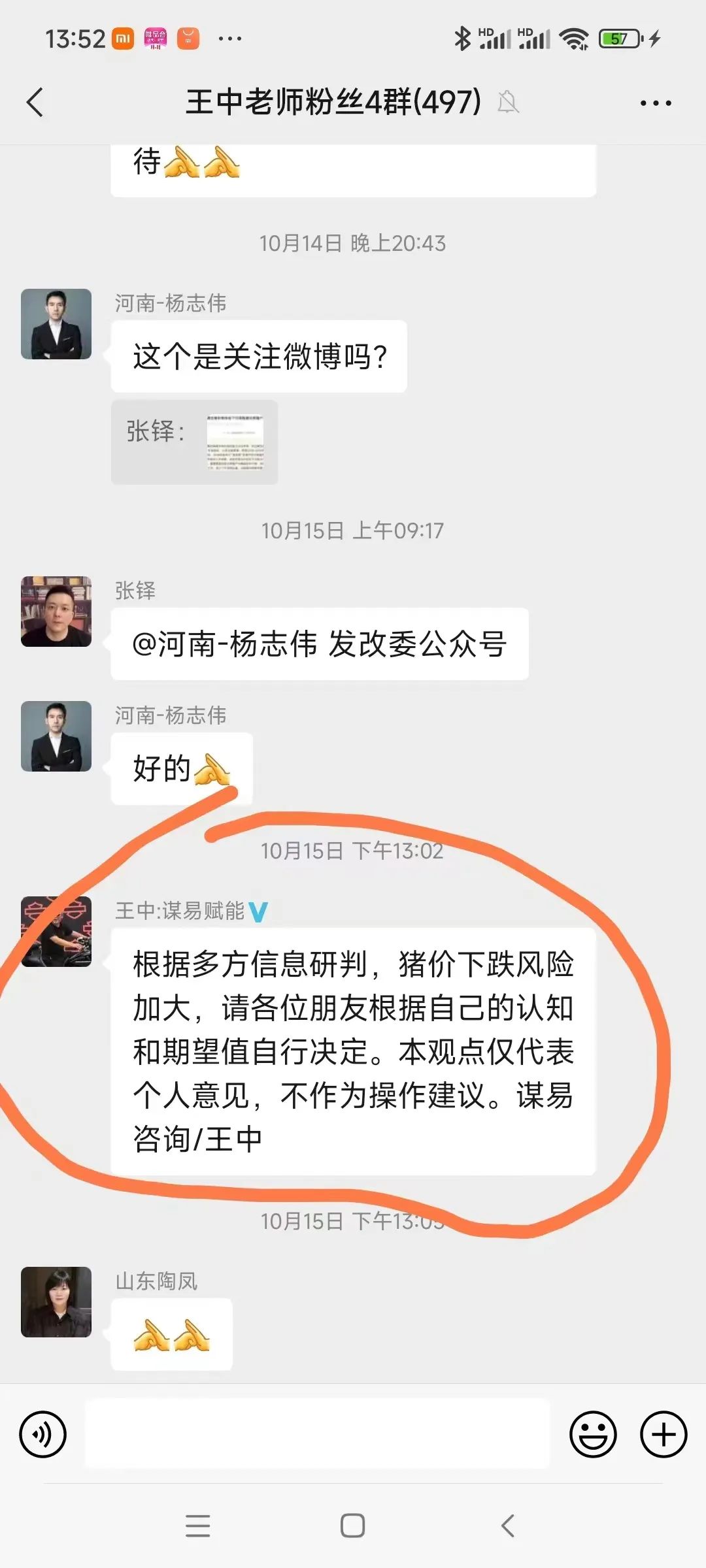The width and height of the screenshot is (706, 1568).
Task: Open 张铎's profile avatar
Action: (x=56, y=612)
